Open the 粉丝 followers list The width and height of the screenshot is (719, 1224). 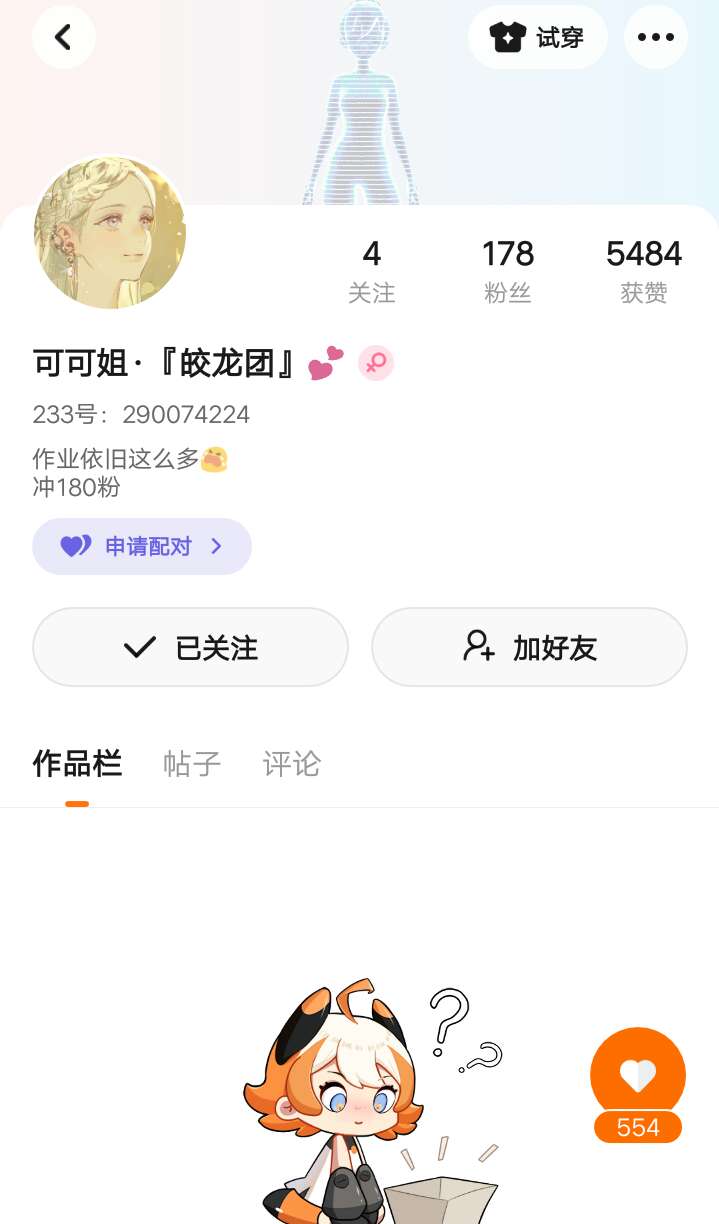pyautogui.click(x=508, y=270)
